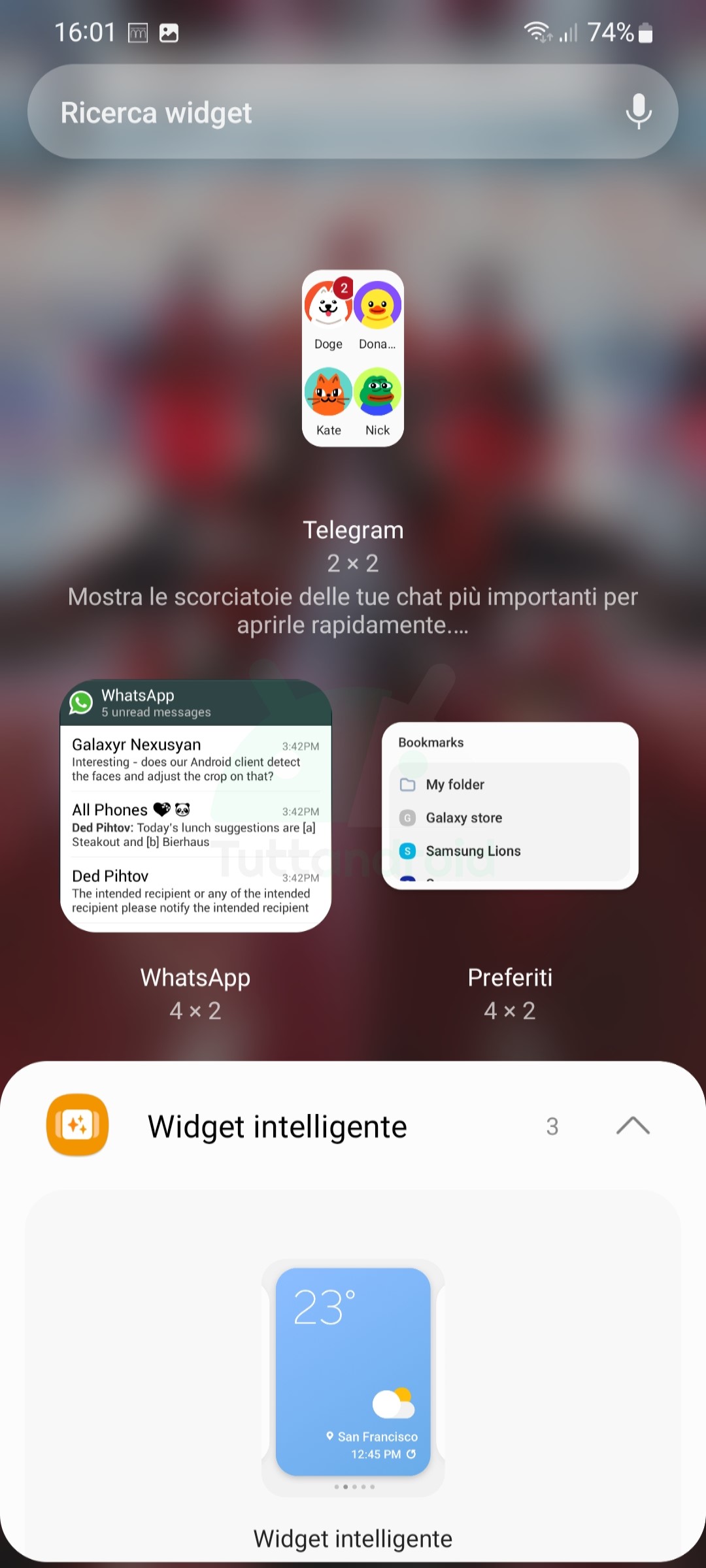The height and width of the screenshot is (1568, 706).
Task: Choose the WhatsApp 4 × 2 widget
Action: (x=195, y=806)
